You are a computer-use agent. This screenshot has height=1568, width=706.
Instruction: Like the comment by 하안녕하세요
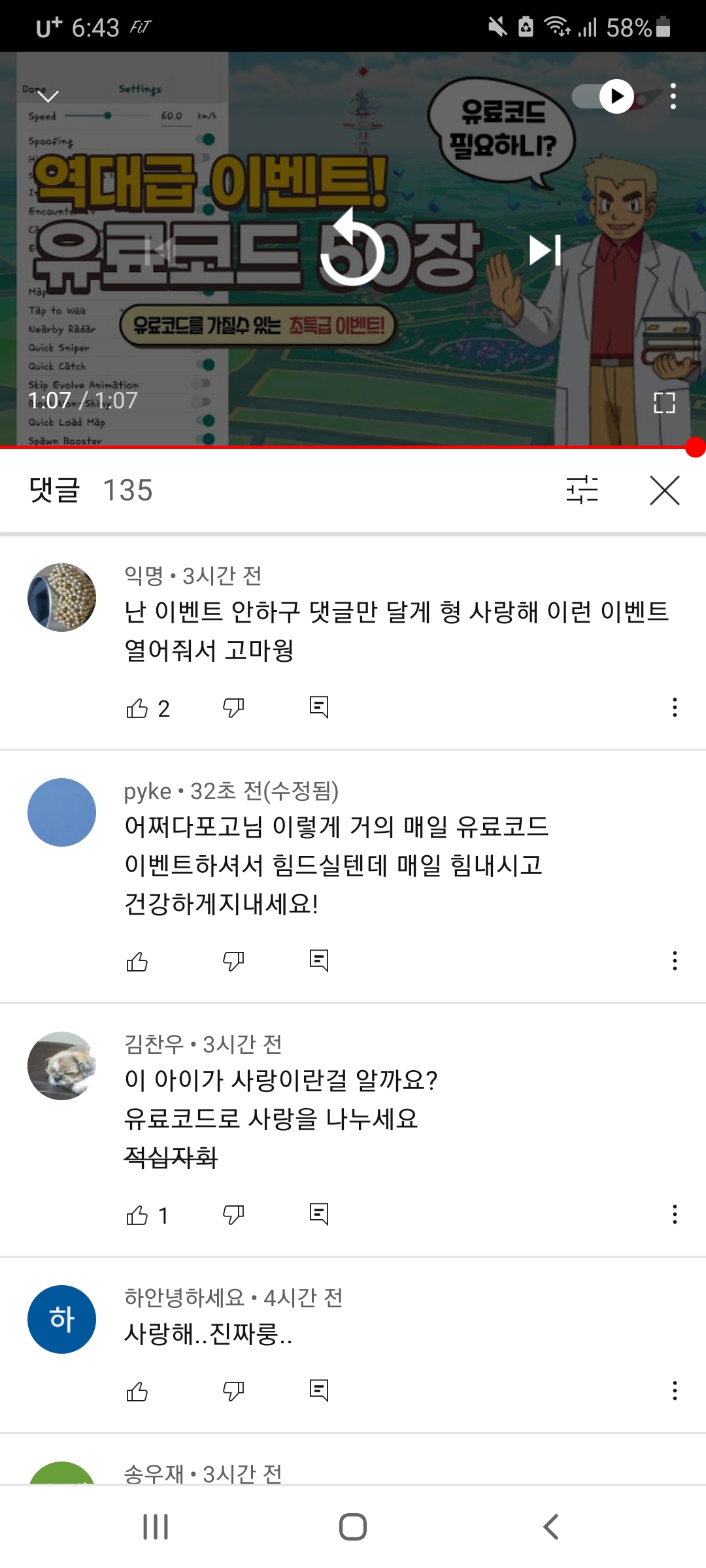pos(137,1391)
